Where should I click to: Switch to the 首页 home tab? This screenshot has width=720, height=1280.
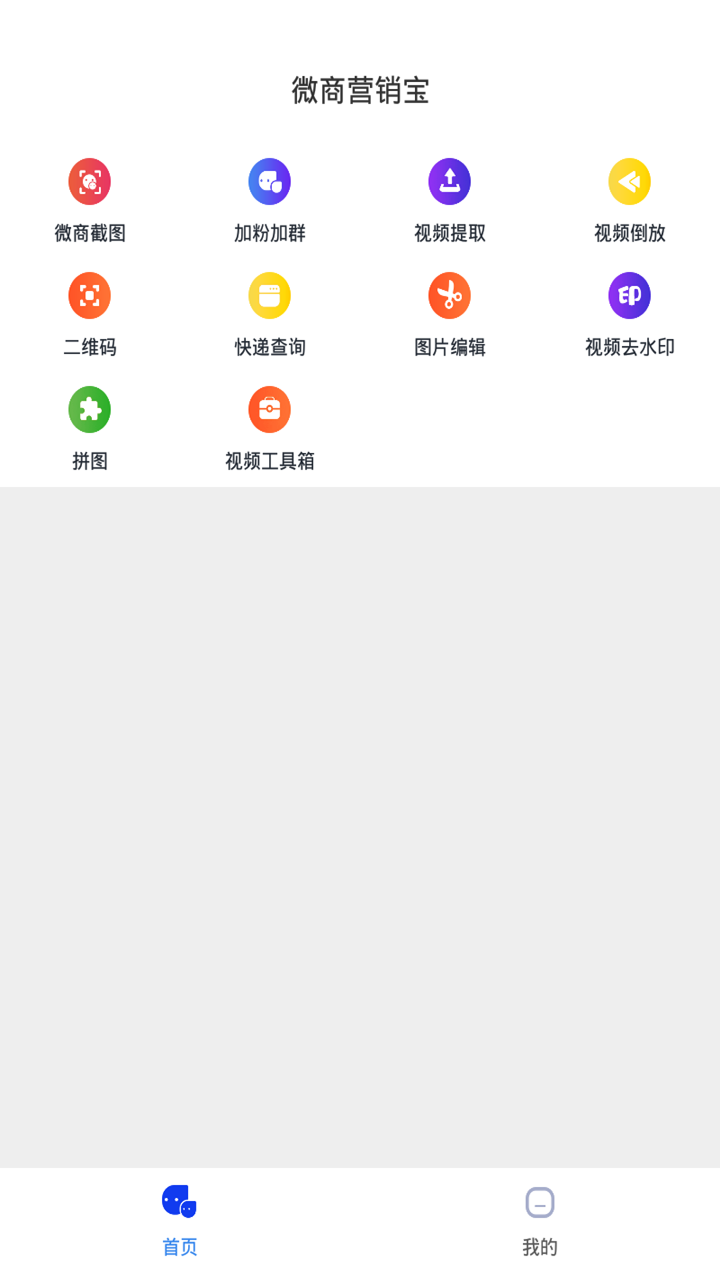pos(180,1222)
